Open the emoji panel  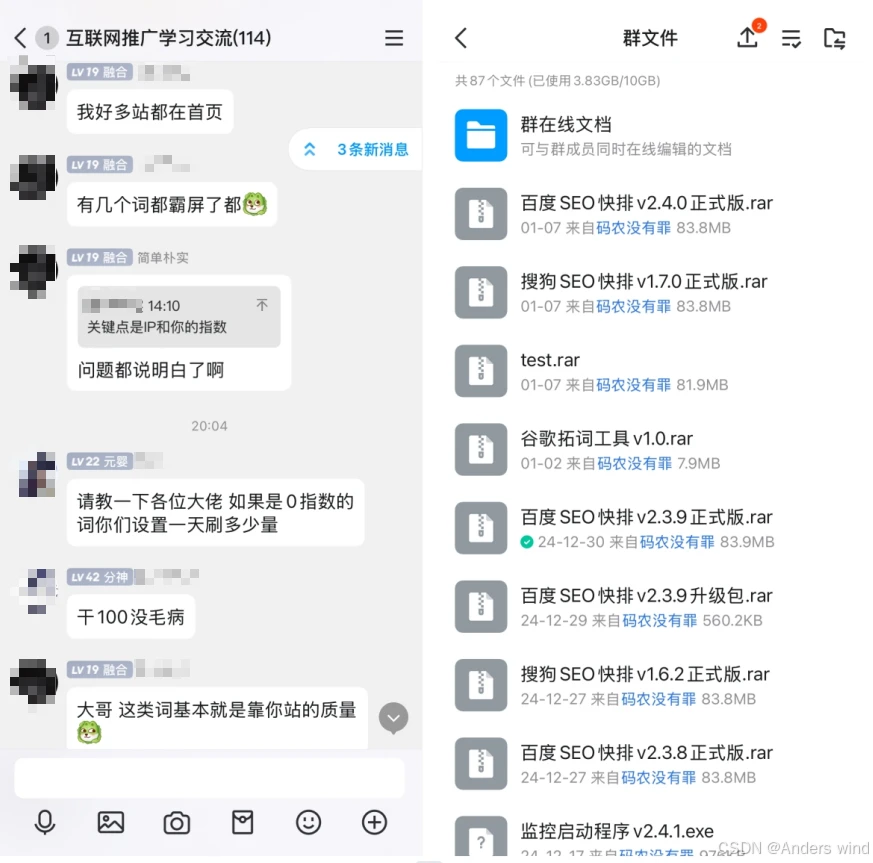click(x=309, y=822)
